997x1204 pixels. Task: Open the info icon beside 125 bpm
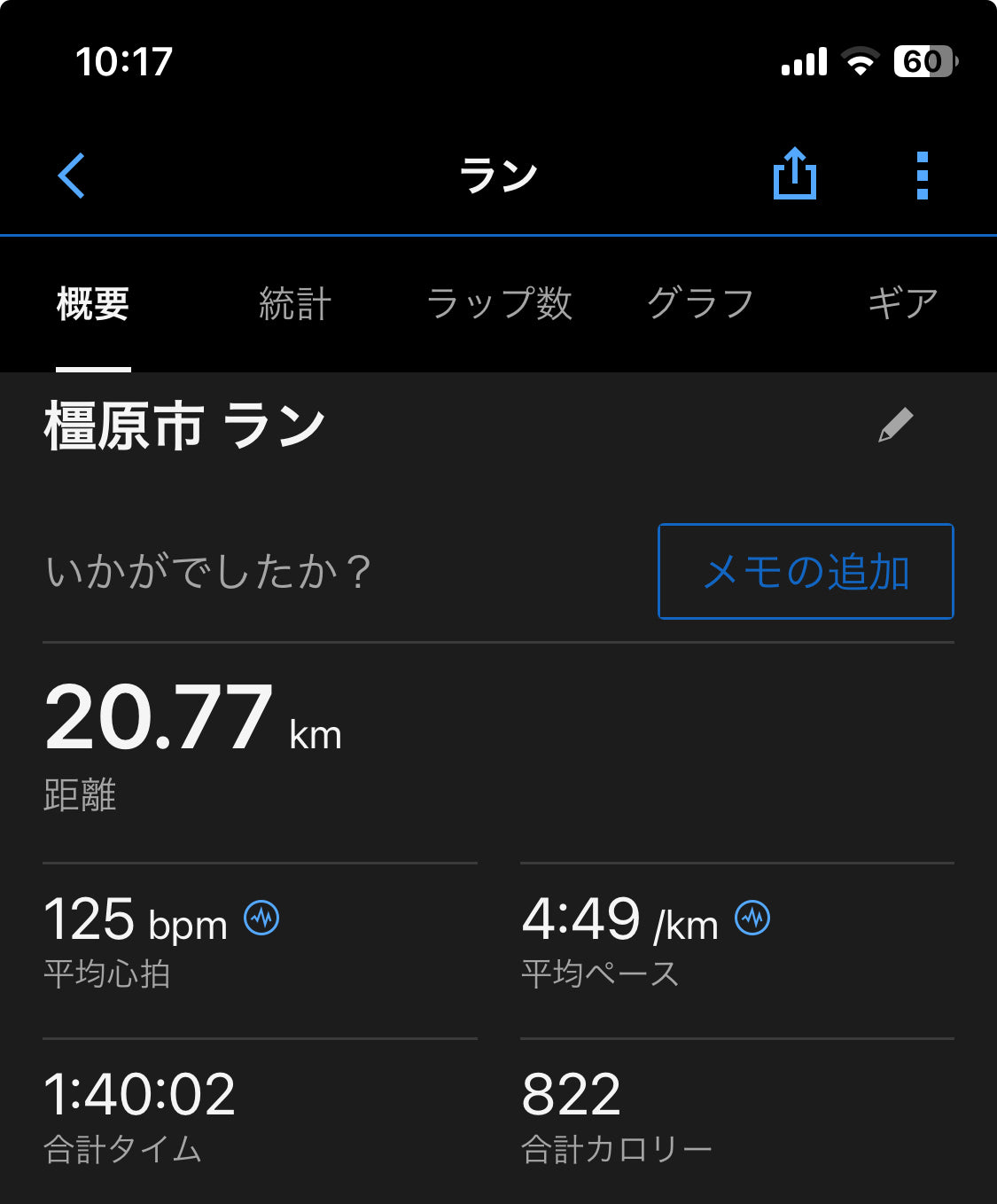[261, 918]
